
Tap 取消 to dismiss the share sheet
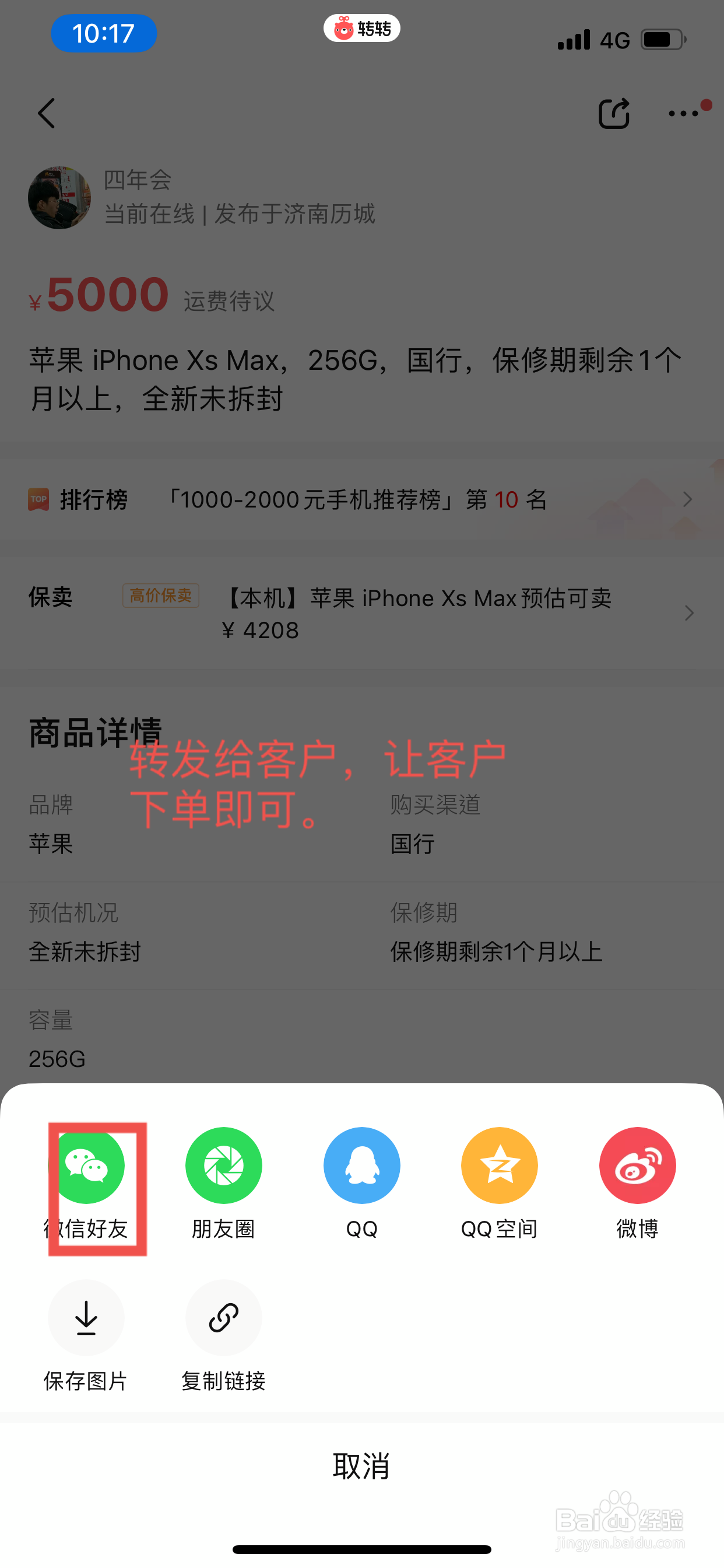tap(361, 1466)
